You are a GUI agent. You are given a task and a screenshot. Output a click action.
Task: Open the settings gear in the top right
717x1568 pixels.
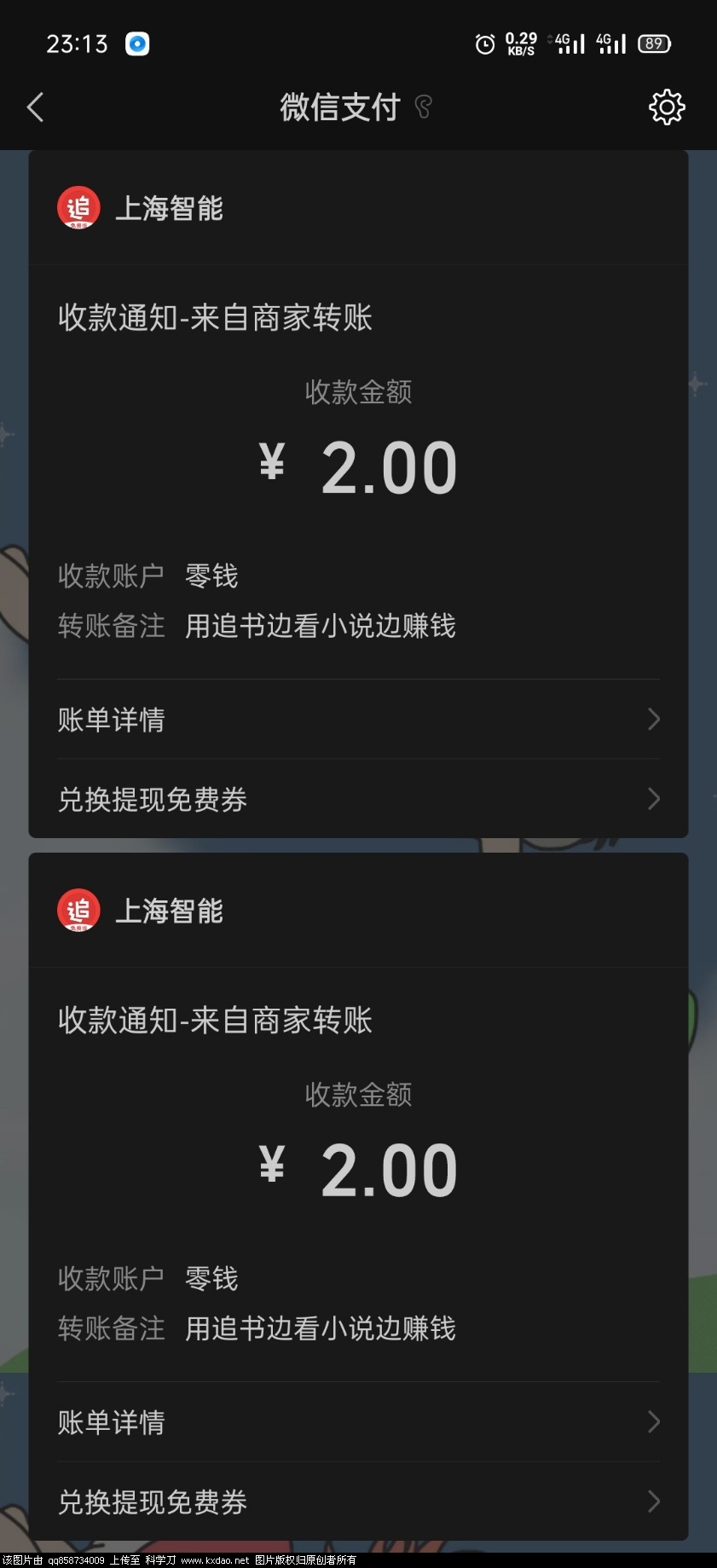(x=668, y=107)
